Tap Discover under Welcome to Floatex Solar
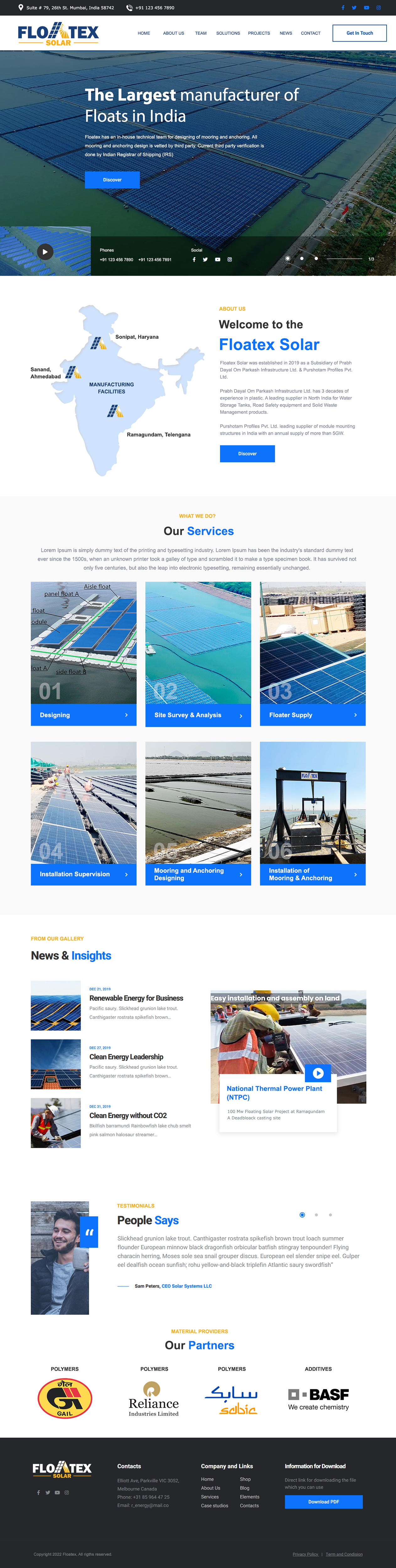 247,453
